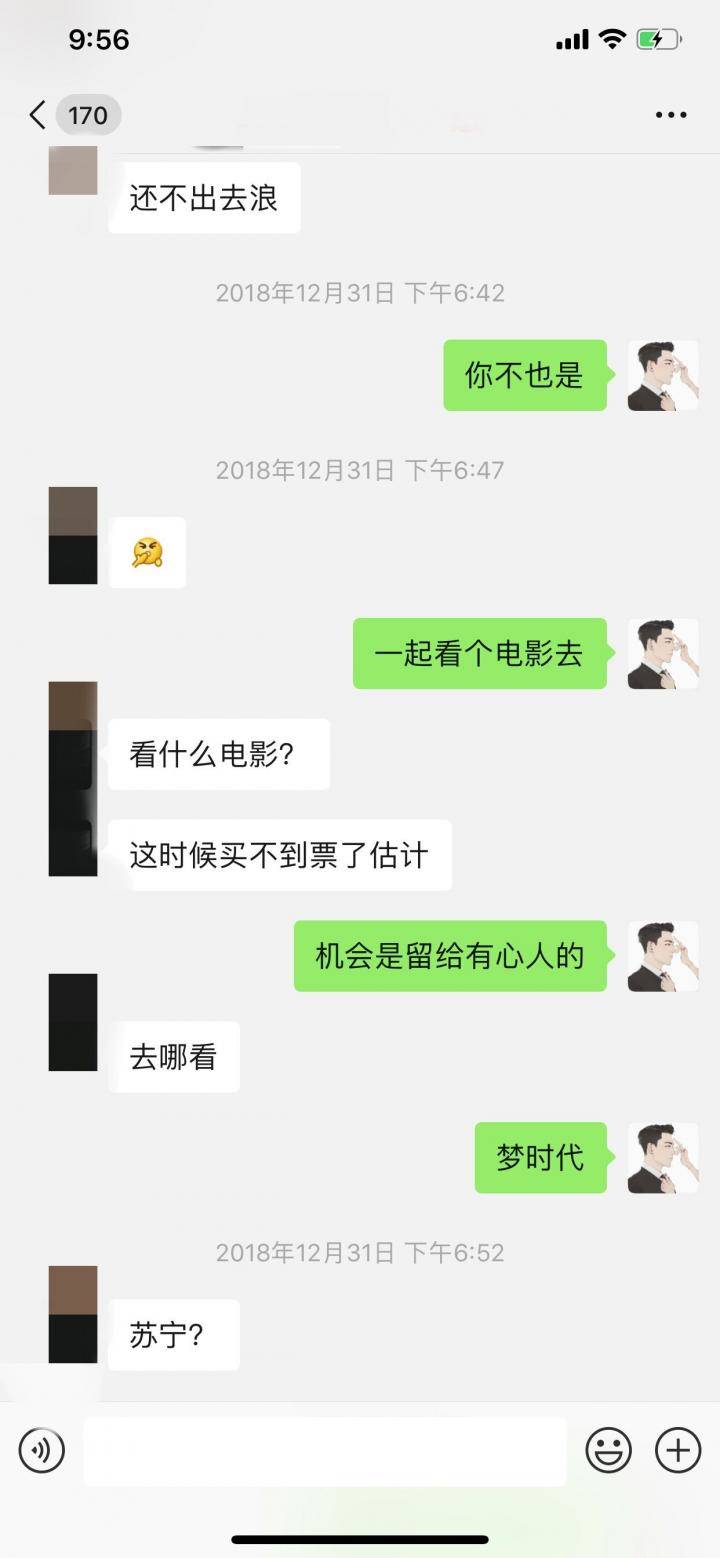Image resolution: width=720 pixels, height=1558 pixels.
Task: Select the '机会是留给有心人的' message bubble
Action: (x=449, y=956)
